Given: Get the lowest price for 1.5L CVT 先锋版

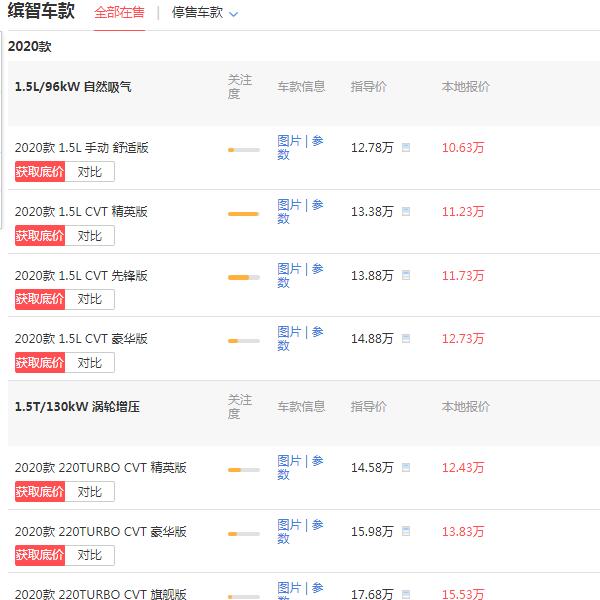Looking at the screenshot, I should [40, 300].
